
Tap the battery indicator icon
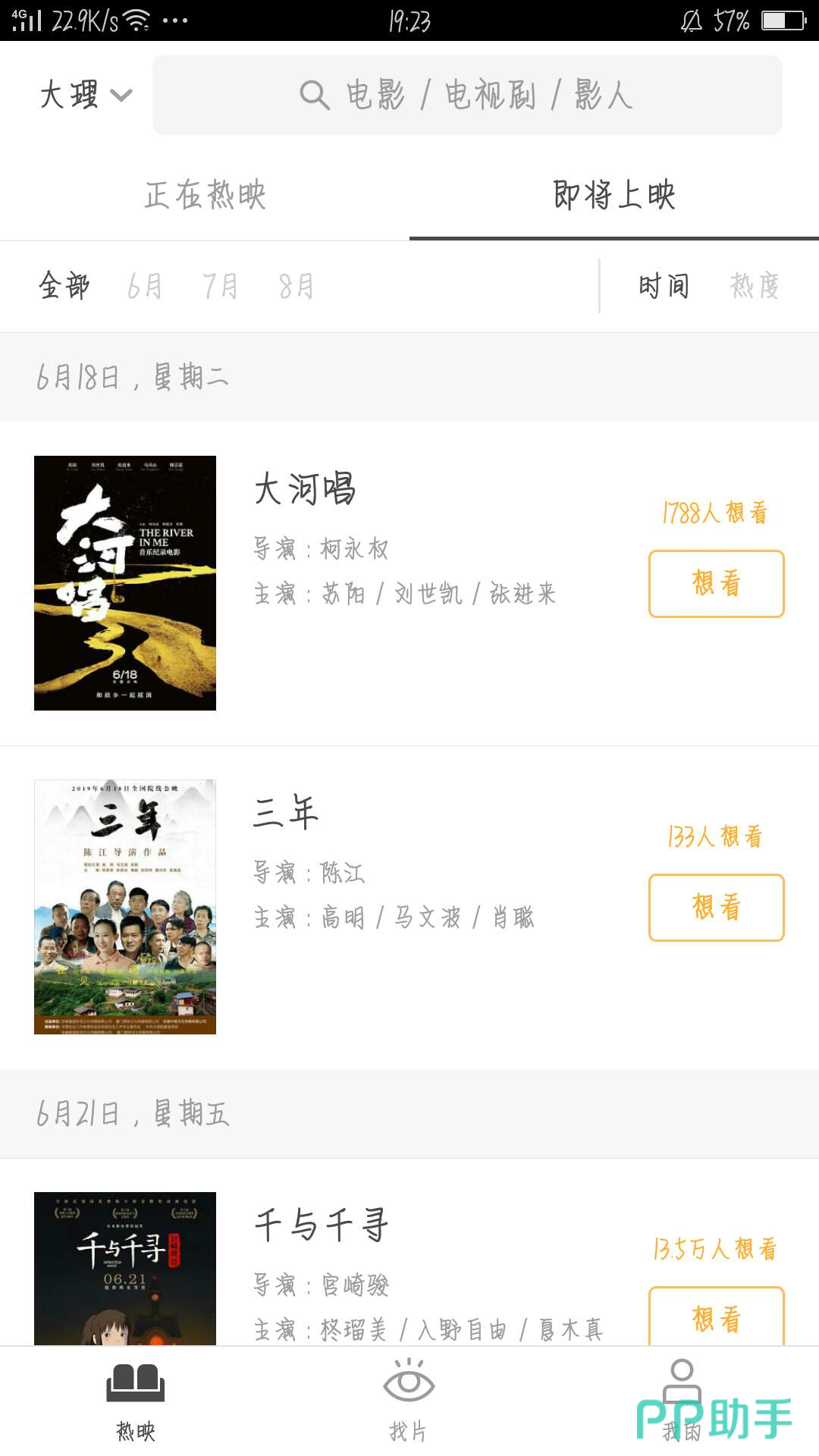[x=783, y=19]
